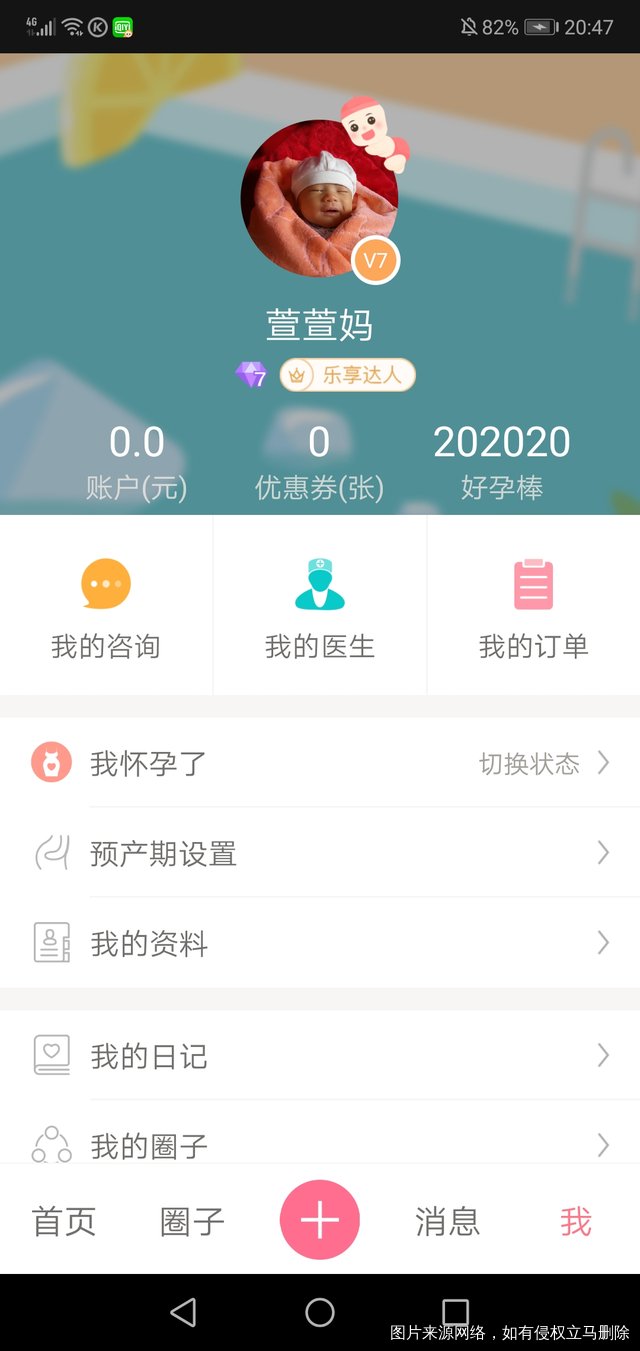This screenshot has width=640, height=1351.
Task: Open 预产期设置
Action: tap(320, 853)
